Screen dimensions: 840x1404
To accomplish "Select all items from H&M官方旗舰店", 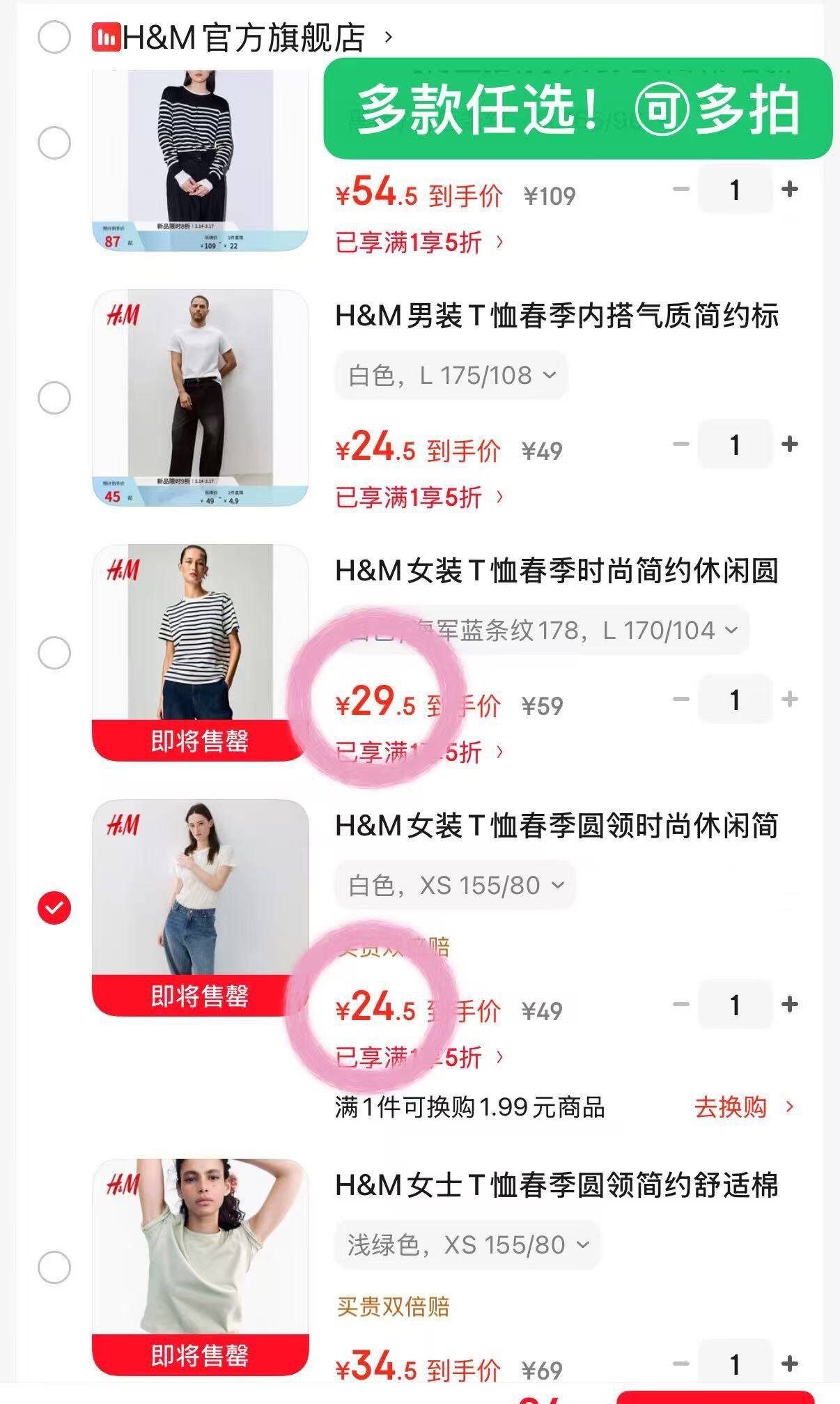I will pos(54,37).
